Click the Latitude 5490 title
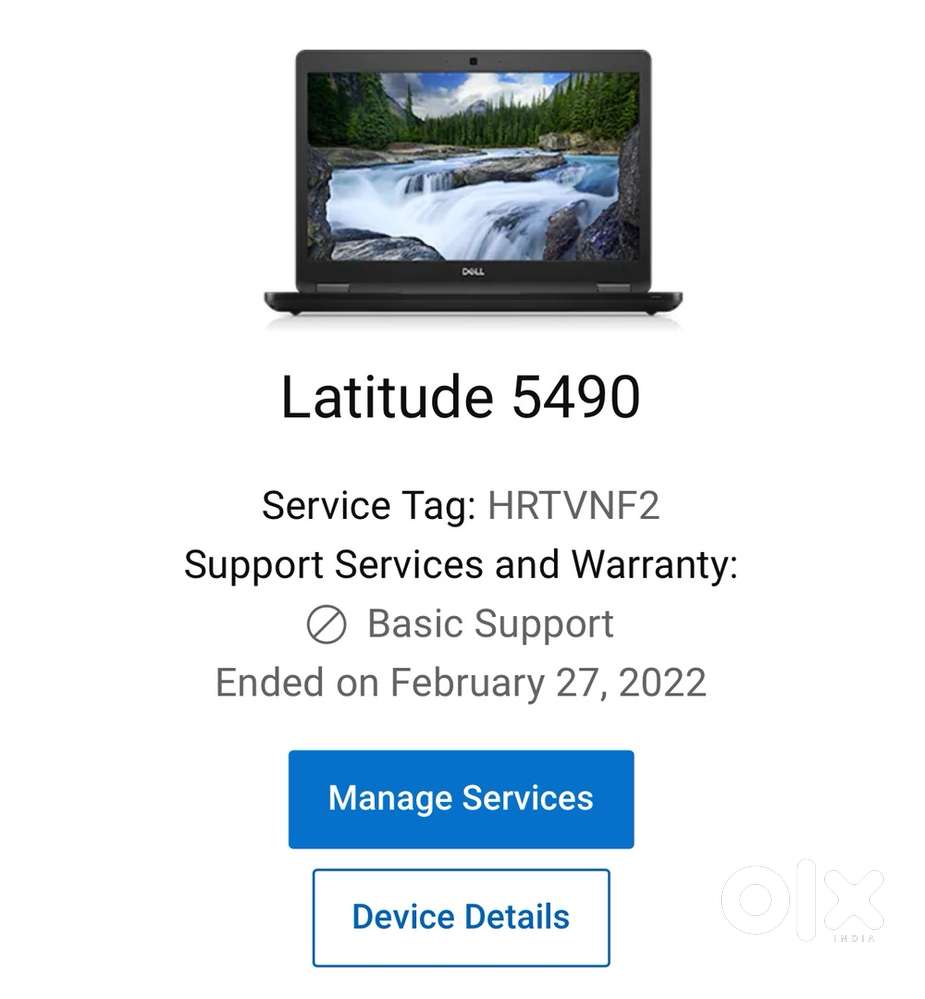The width and height of the screenshot is (925, 999). [x=462, y=397]
